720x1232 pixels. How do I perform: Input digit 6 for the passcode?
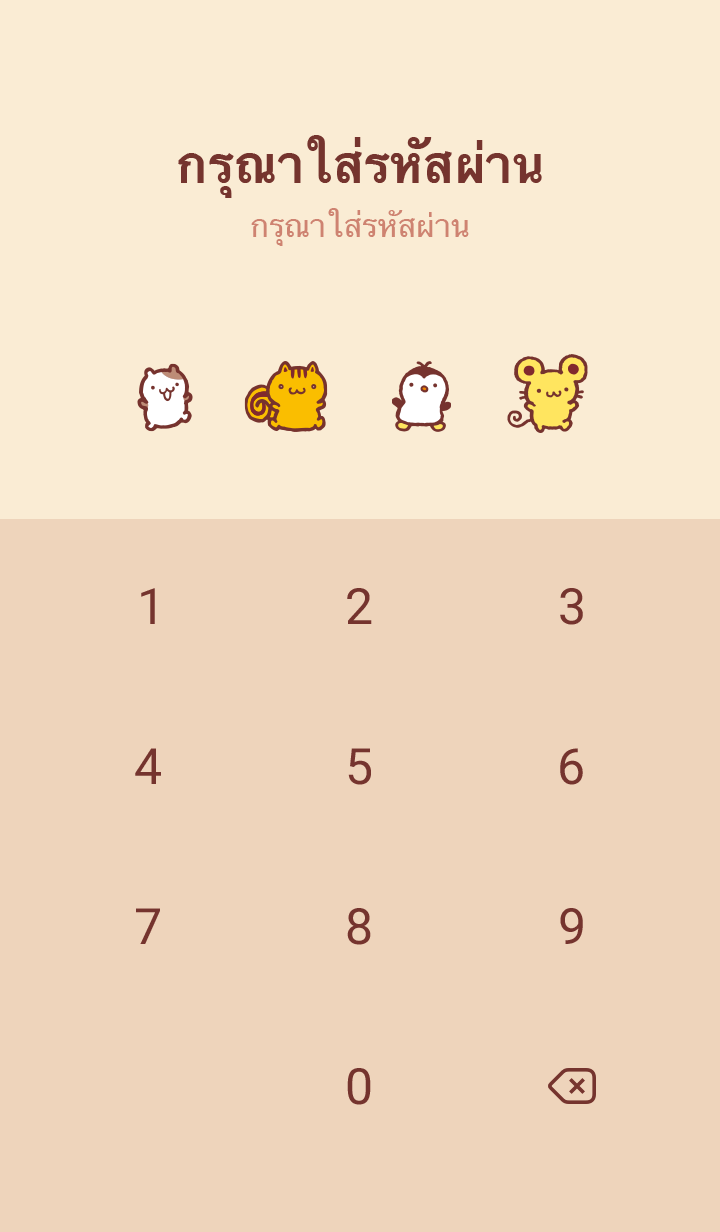click(x=571, y=767)
